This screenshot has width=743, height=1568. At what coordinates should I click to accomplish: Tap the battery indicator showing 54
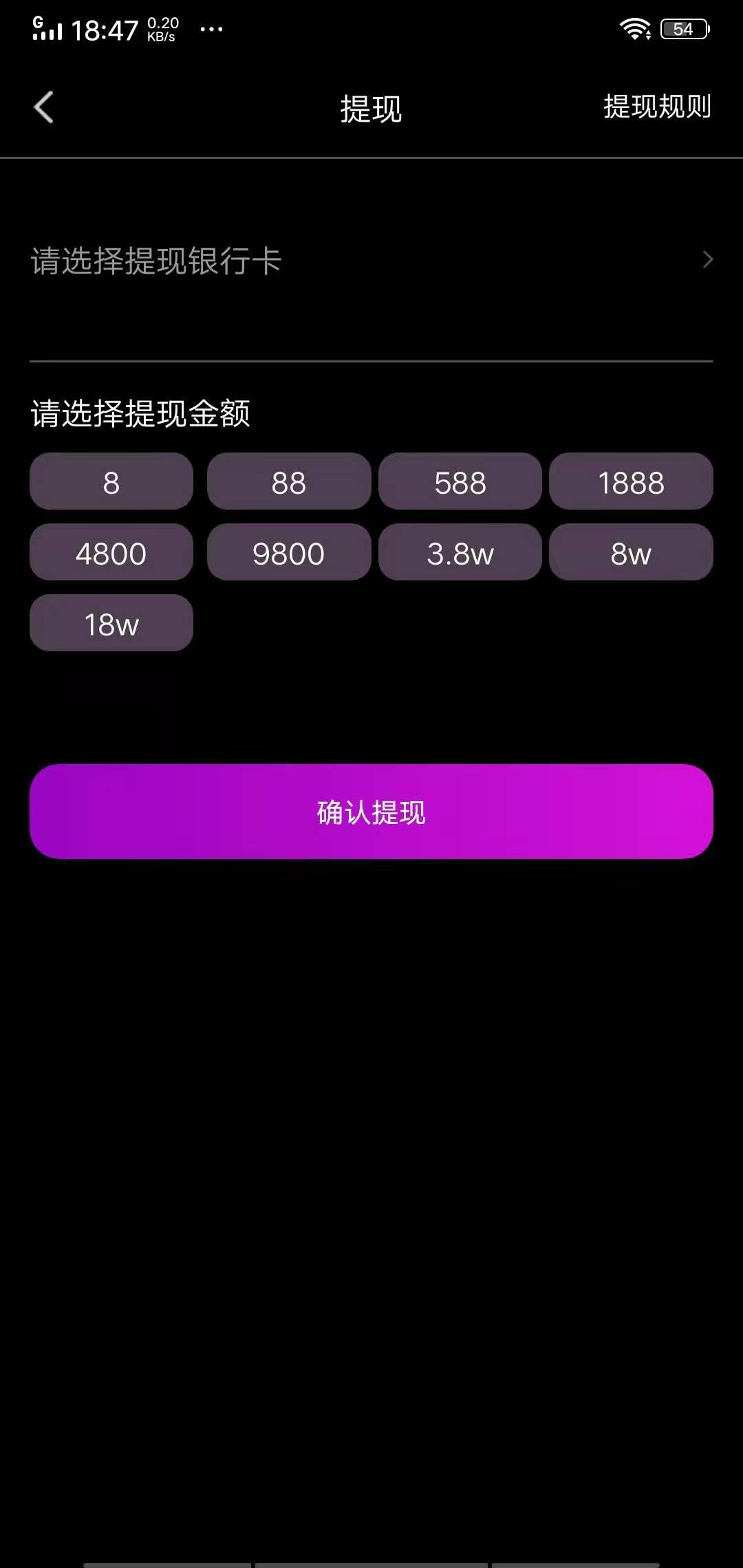pos(682,28)
